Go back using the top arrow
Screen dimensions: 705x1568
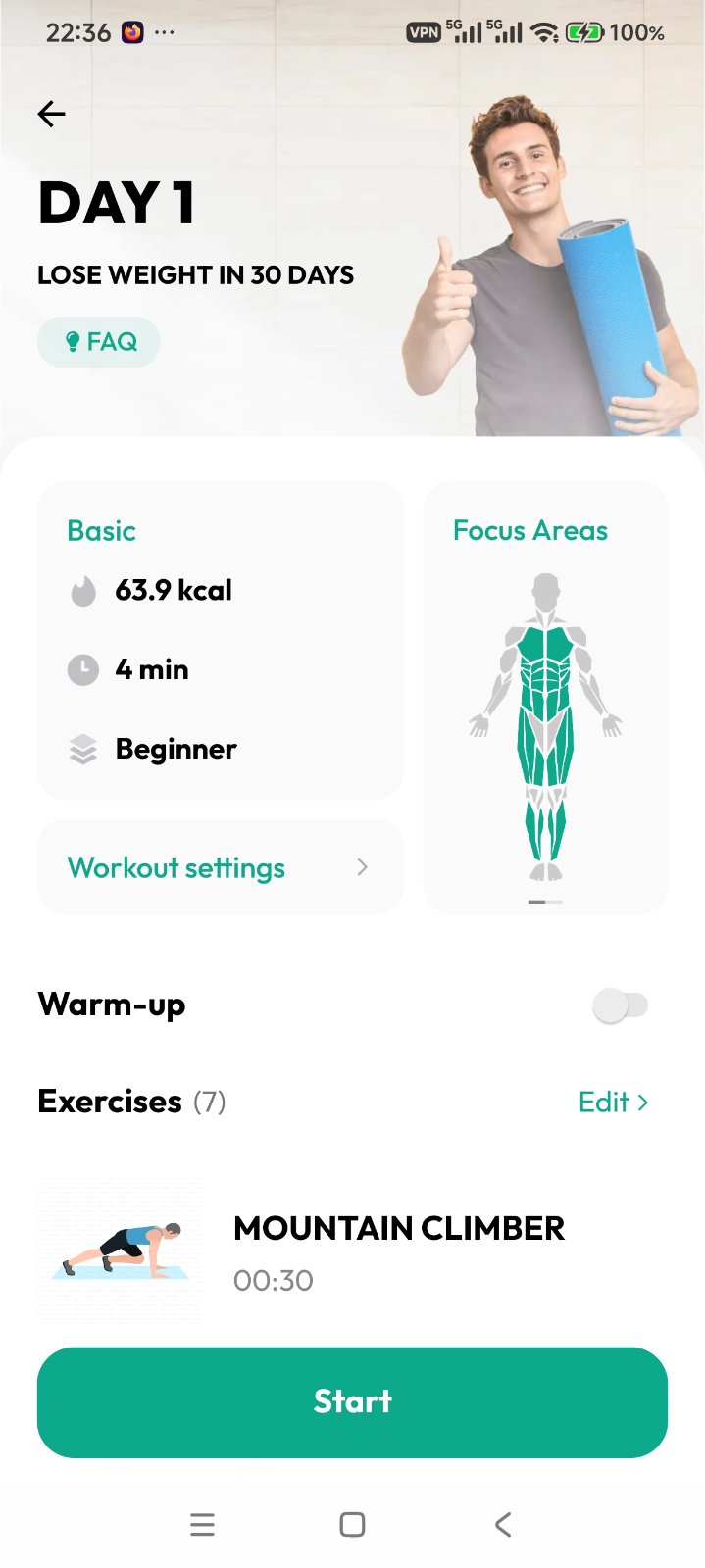51,115
